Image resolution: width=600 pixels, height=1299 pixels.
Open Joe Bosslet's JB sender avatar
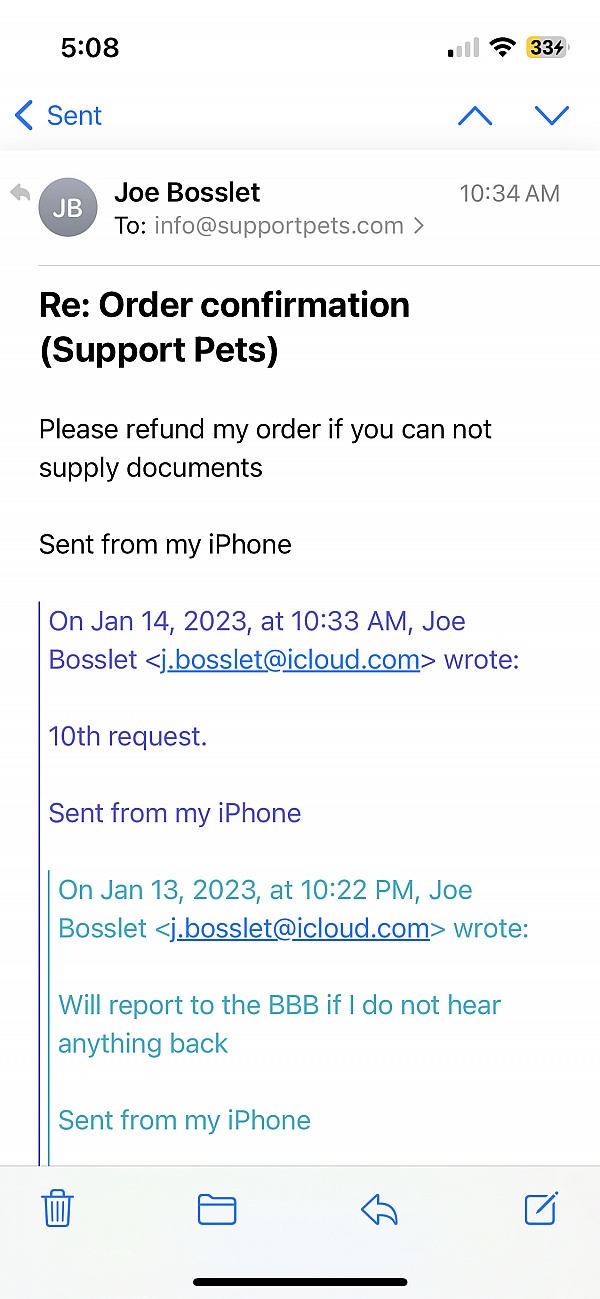[68, 208]
